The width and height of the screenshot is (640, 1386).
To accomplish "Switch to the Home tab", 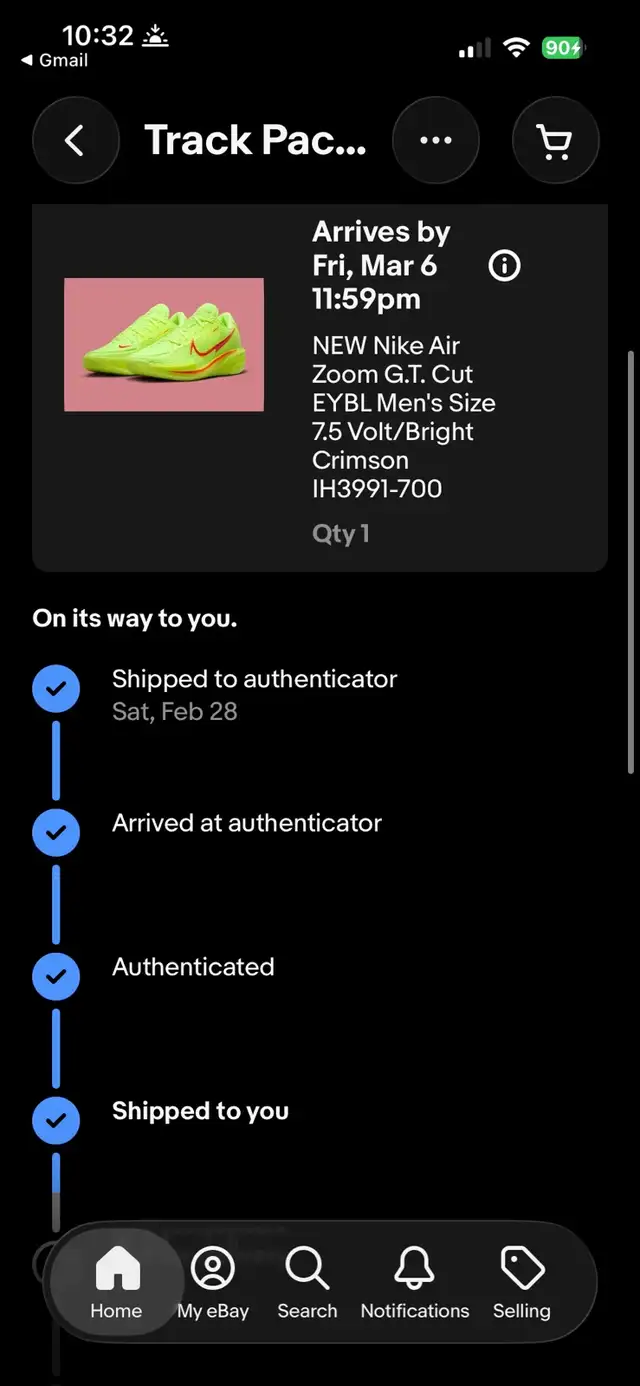I will point(117,1283).
